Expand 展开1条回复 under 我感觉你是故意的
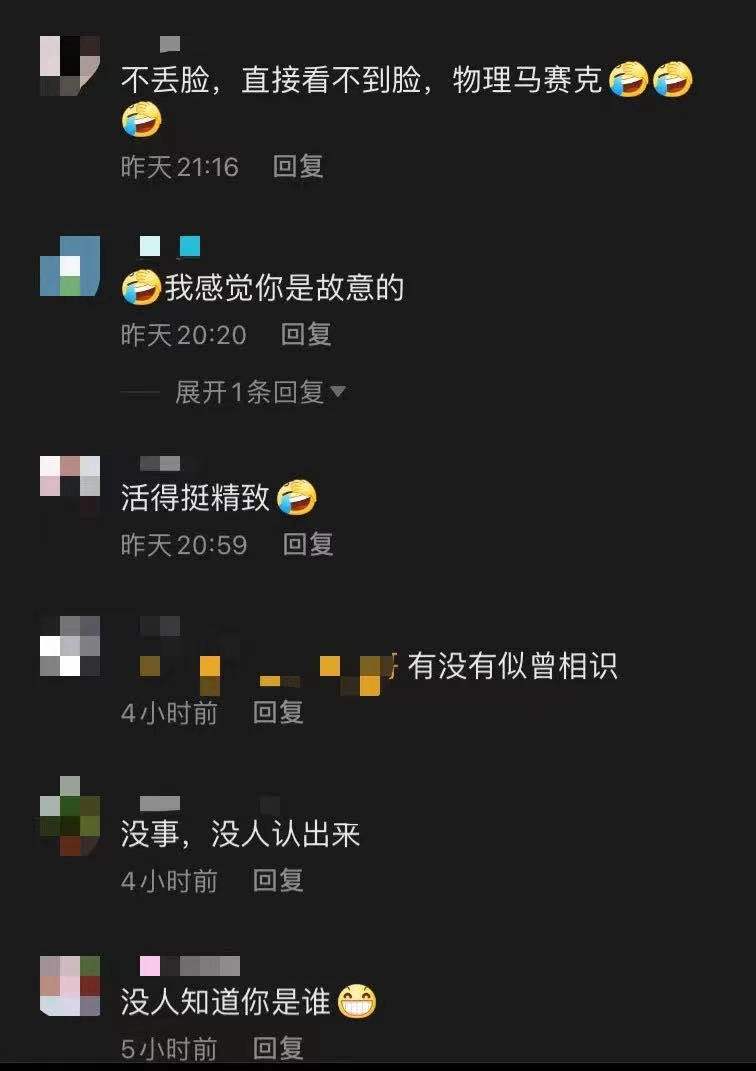 (259, 392)
